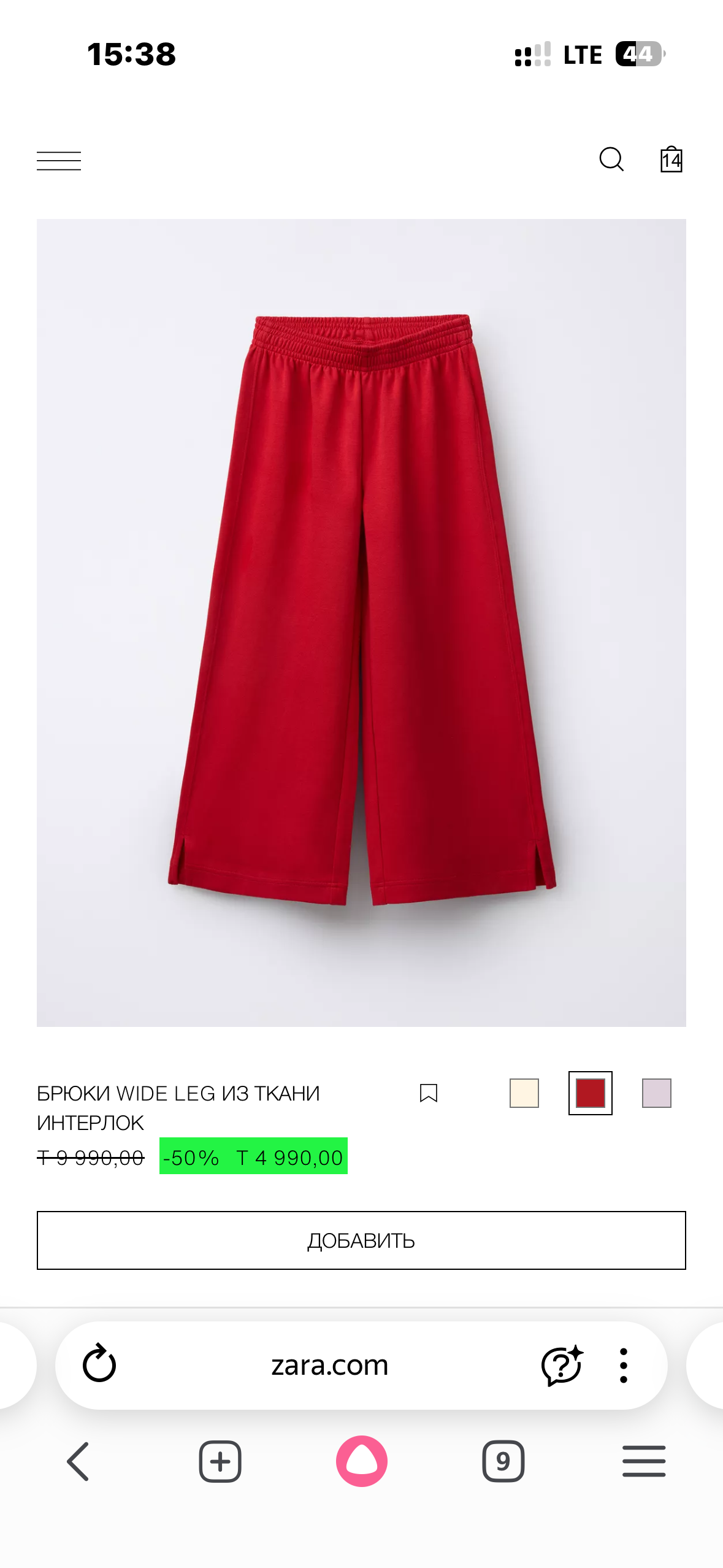Add the pants with the ДОБАВИТЬ button
723x1568 pixels.
coord(361,1240)
